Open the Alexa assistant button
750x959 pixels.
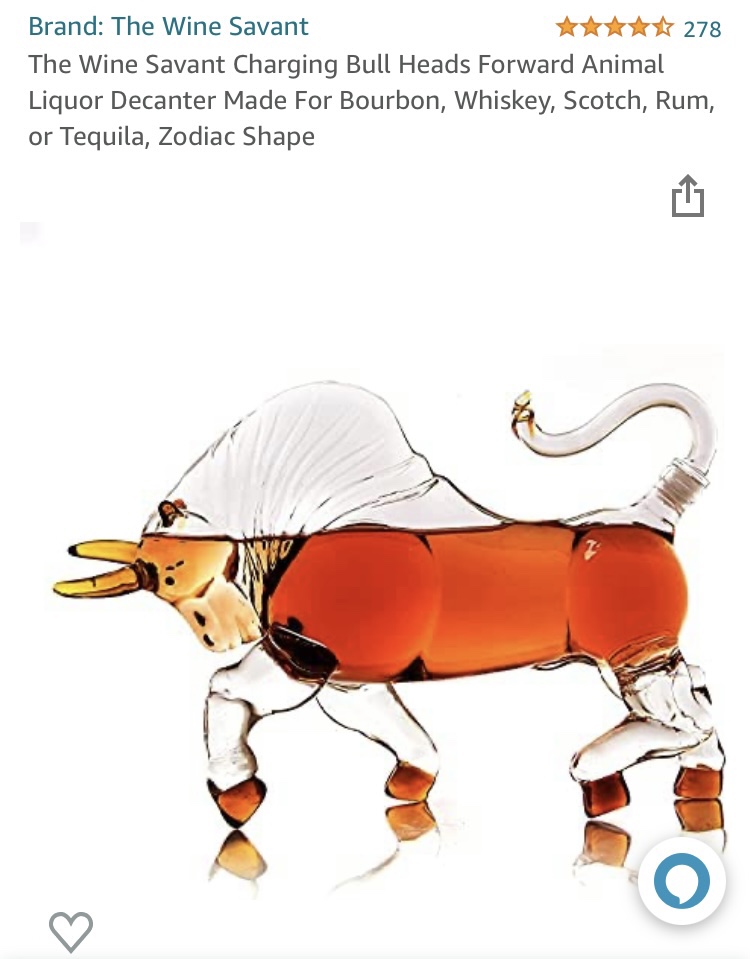[x=682, y=881]
